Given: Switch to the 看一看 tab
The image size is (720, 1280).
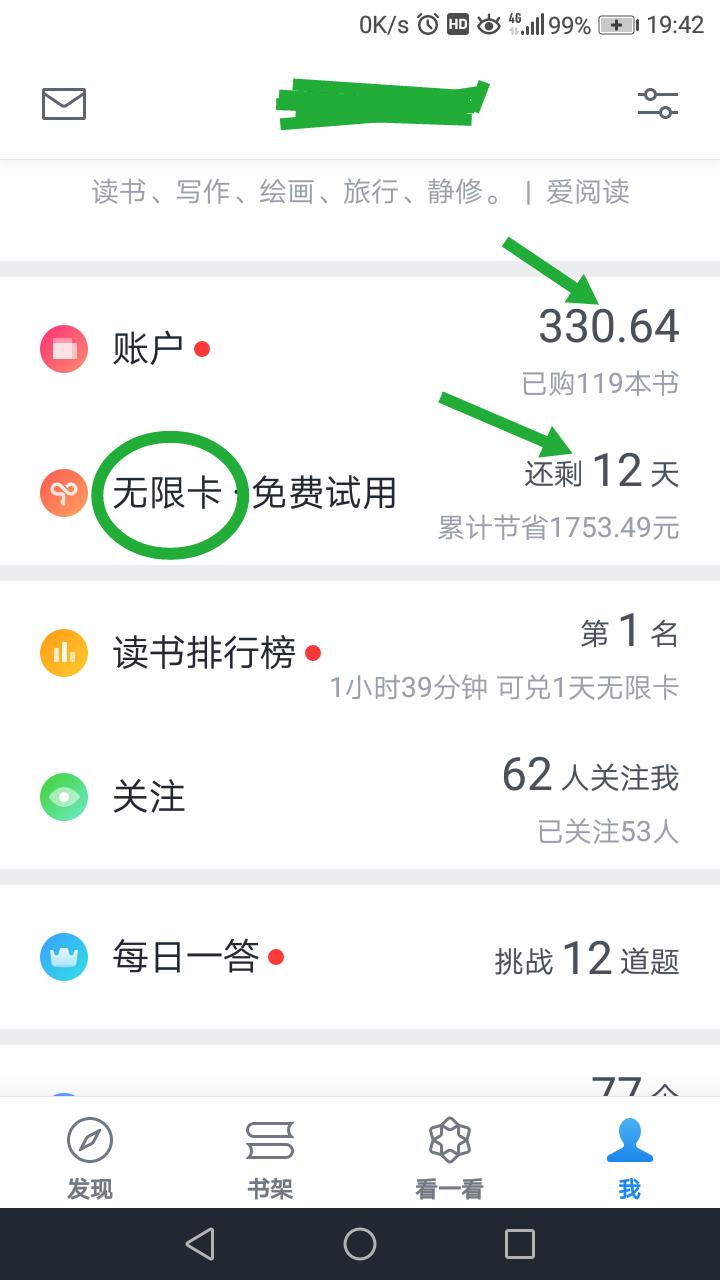Looking at the screenshot, I should point(450,1158).
